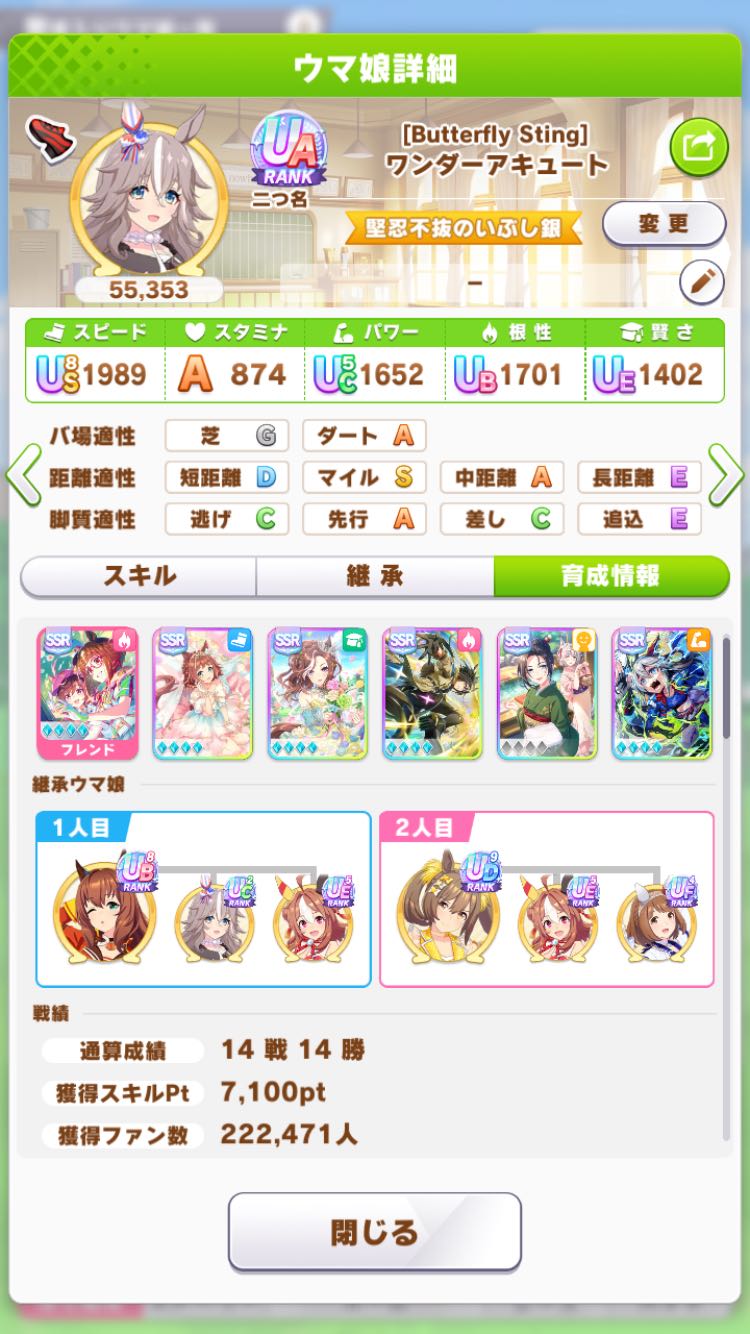This screenshot has height=1334, width=750.
Task: Close the dialog with 閉じる
Action: [x=375, y=1232]
